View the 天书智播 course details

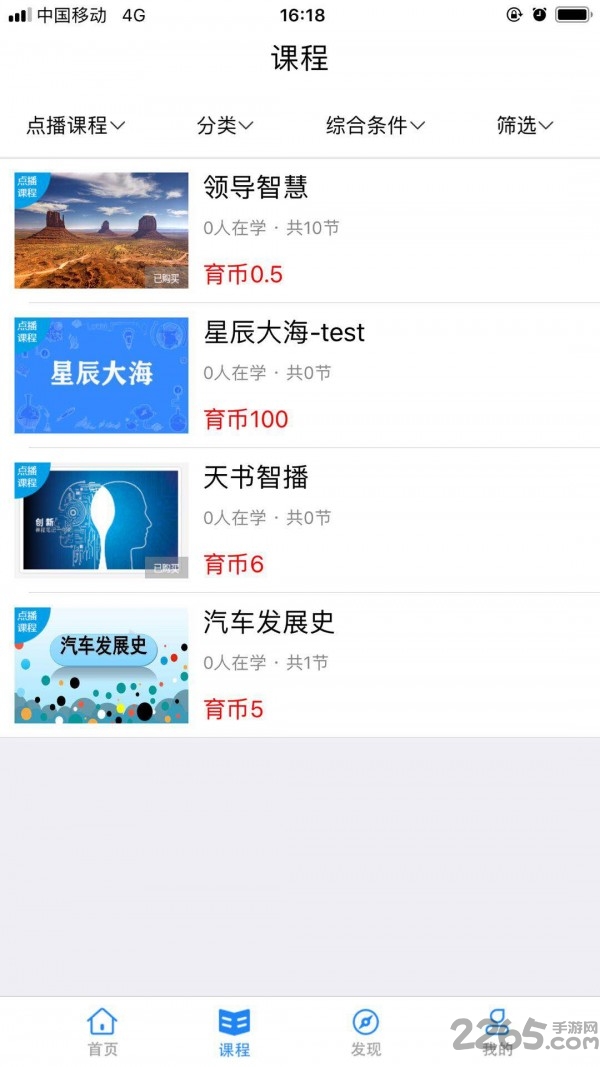(300, 521)
